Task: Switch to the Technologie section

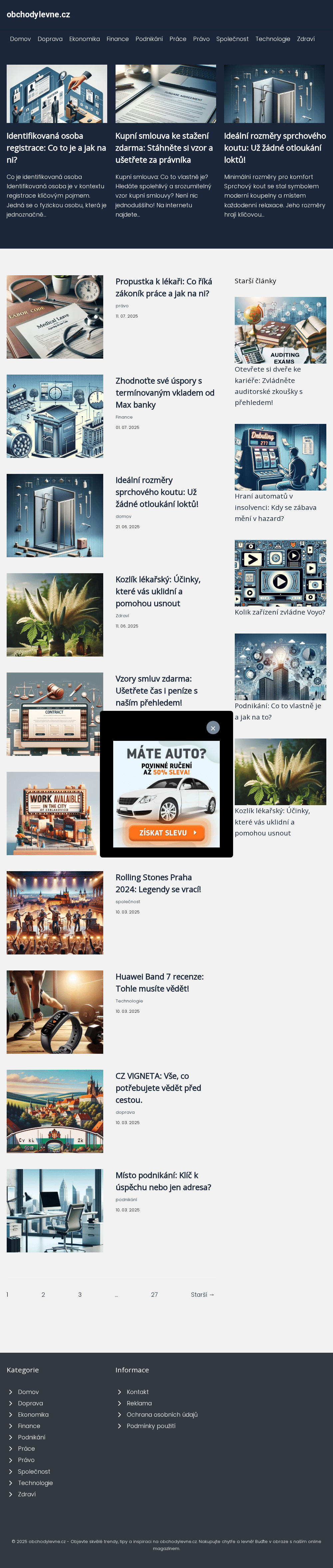Action: 272,39
